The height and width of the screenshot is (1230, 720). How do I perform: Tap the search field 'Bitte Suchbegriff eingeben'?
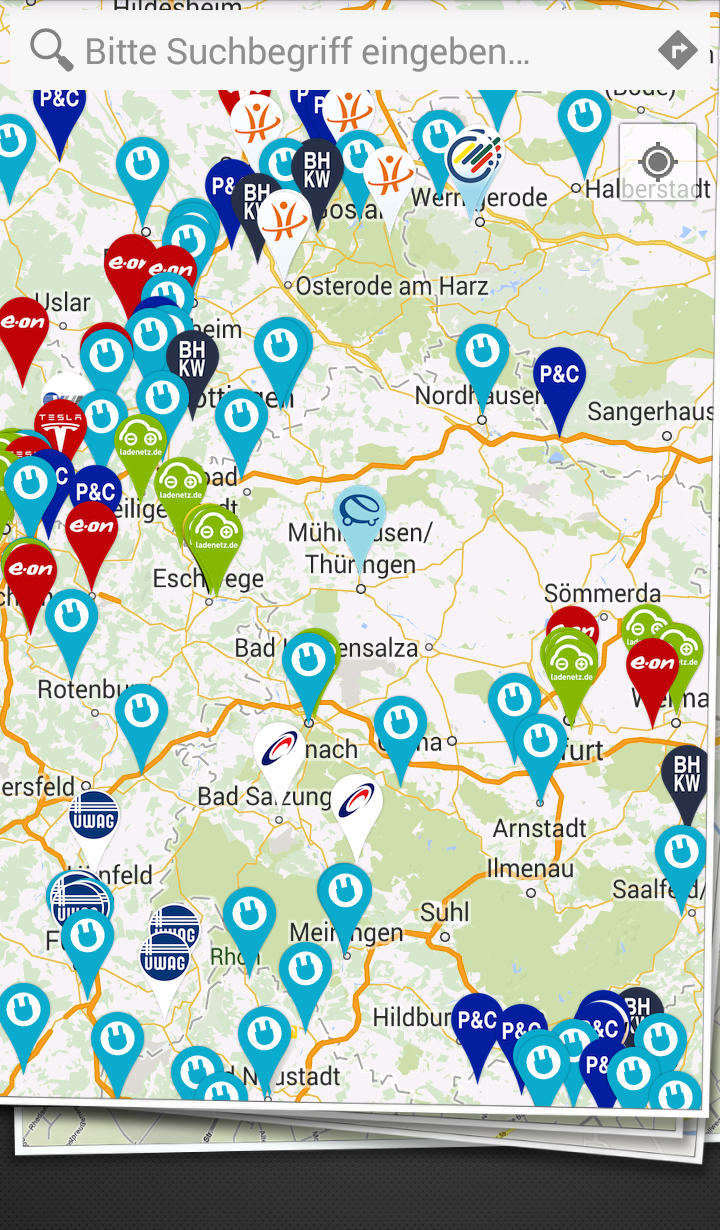330,50
